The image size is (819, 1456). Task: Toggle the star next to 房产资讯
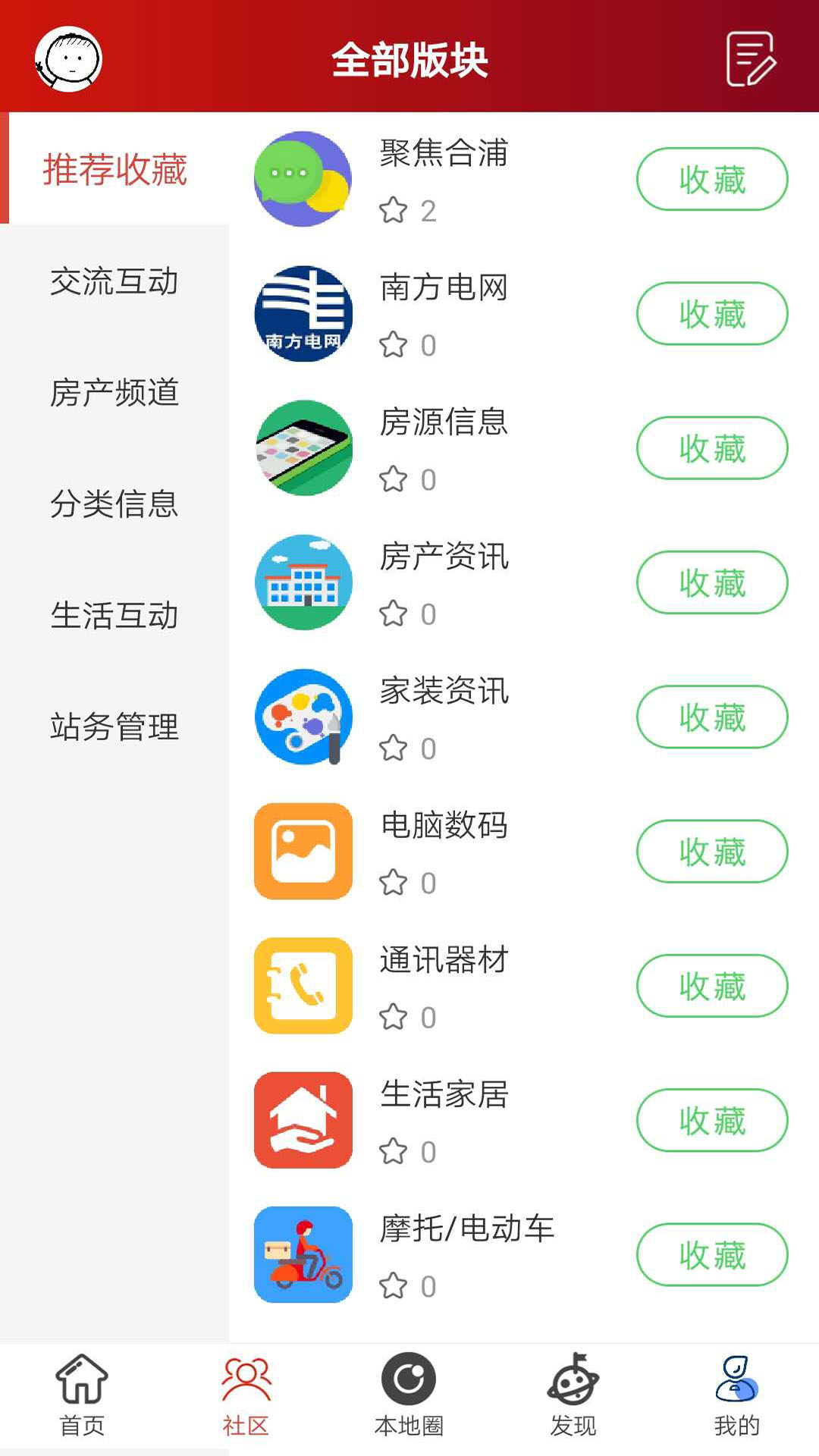(395, 614)
